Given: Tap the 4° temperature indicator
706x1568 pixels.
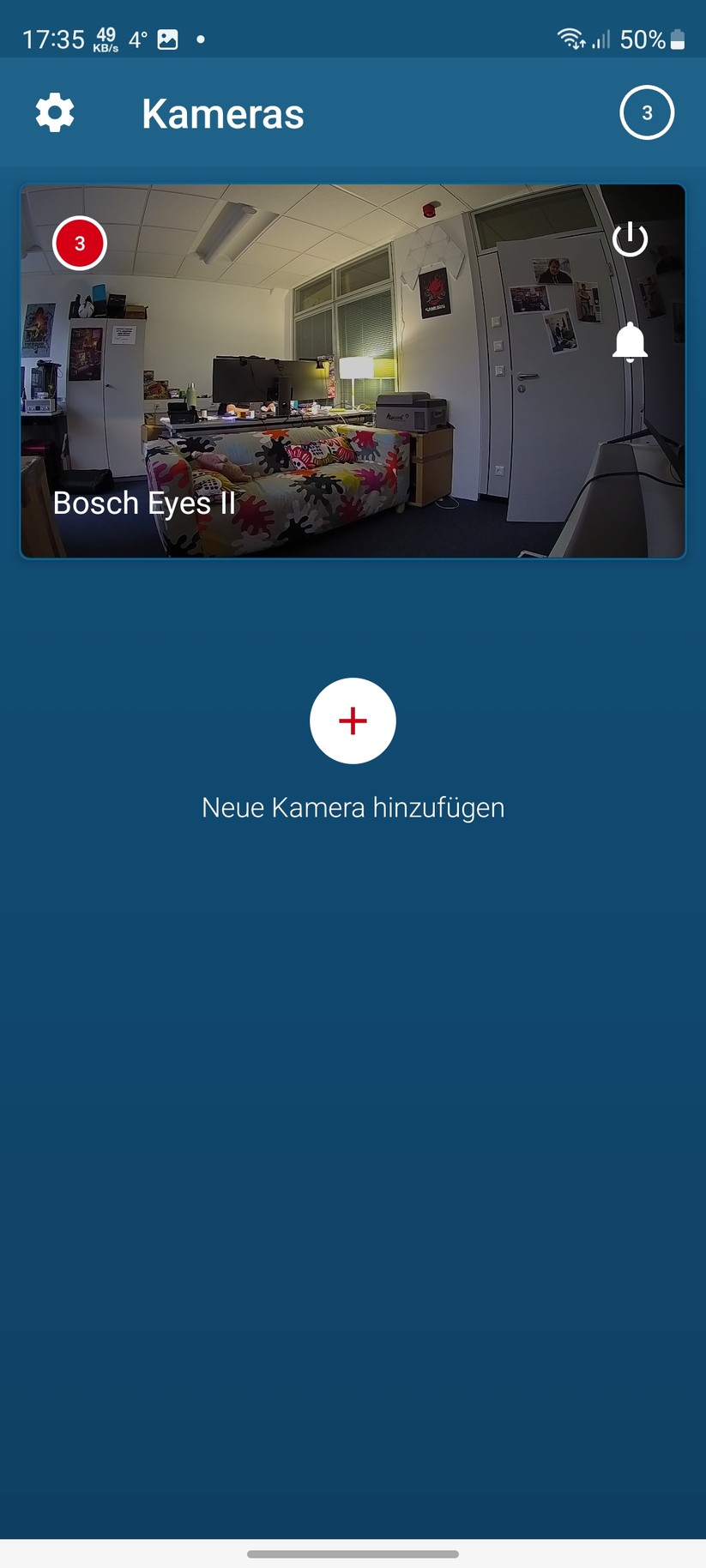Looking at the screenshot, I should tap(137, 38).
